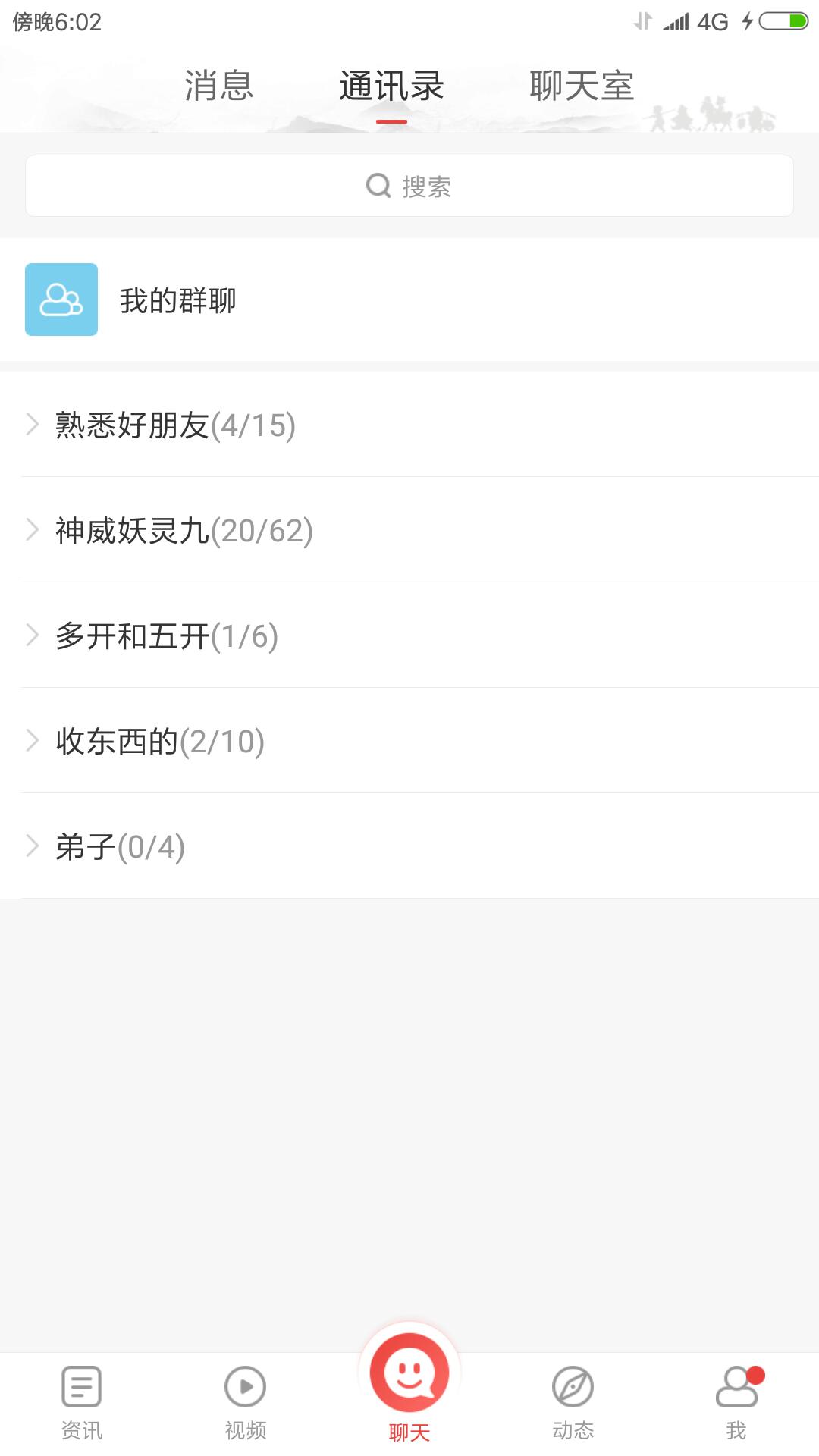819x1456 pixels.
Task: Expand the 弟子 contact group
Action: 409,846
